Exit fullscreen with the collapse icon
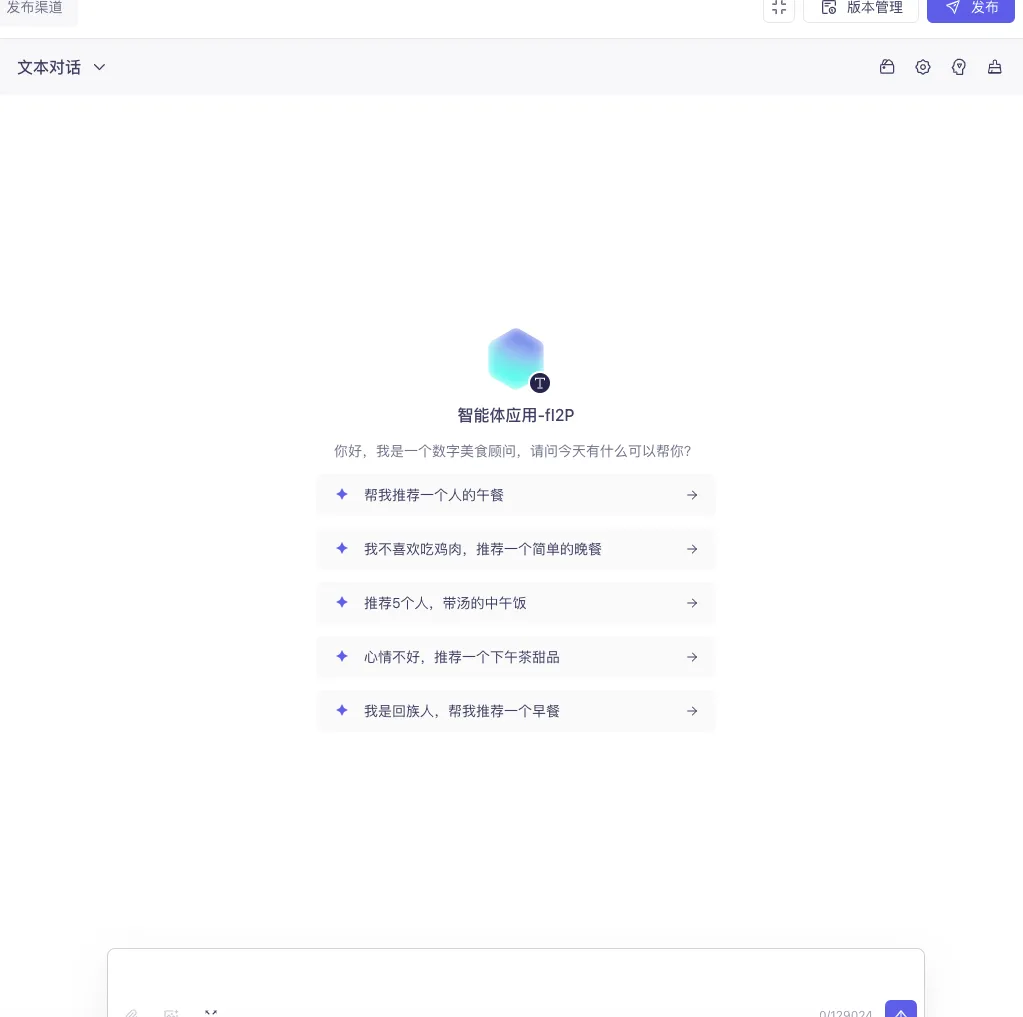 pyautogui.click(x=779, y=8)
